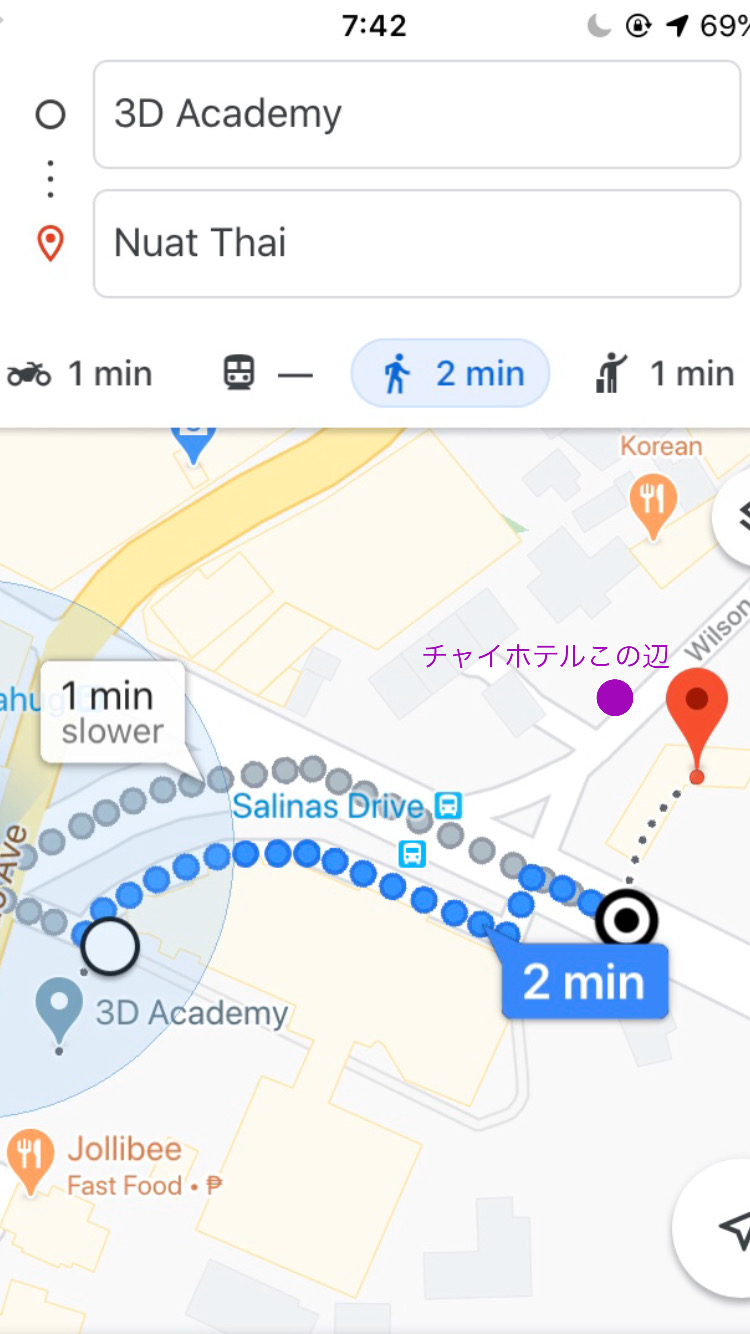The height and width of the screenshot is (1334, 750).
Task: Select the walking 2 min mode
Action: pyautogui.click(x=450, y=374)
